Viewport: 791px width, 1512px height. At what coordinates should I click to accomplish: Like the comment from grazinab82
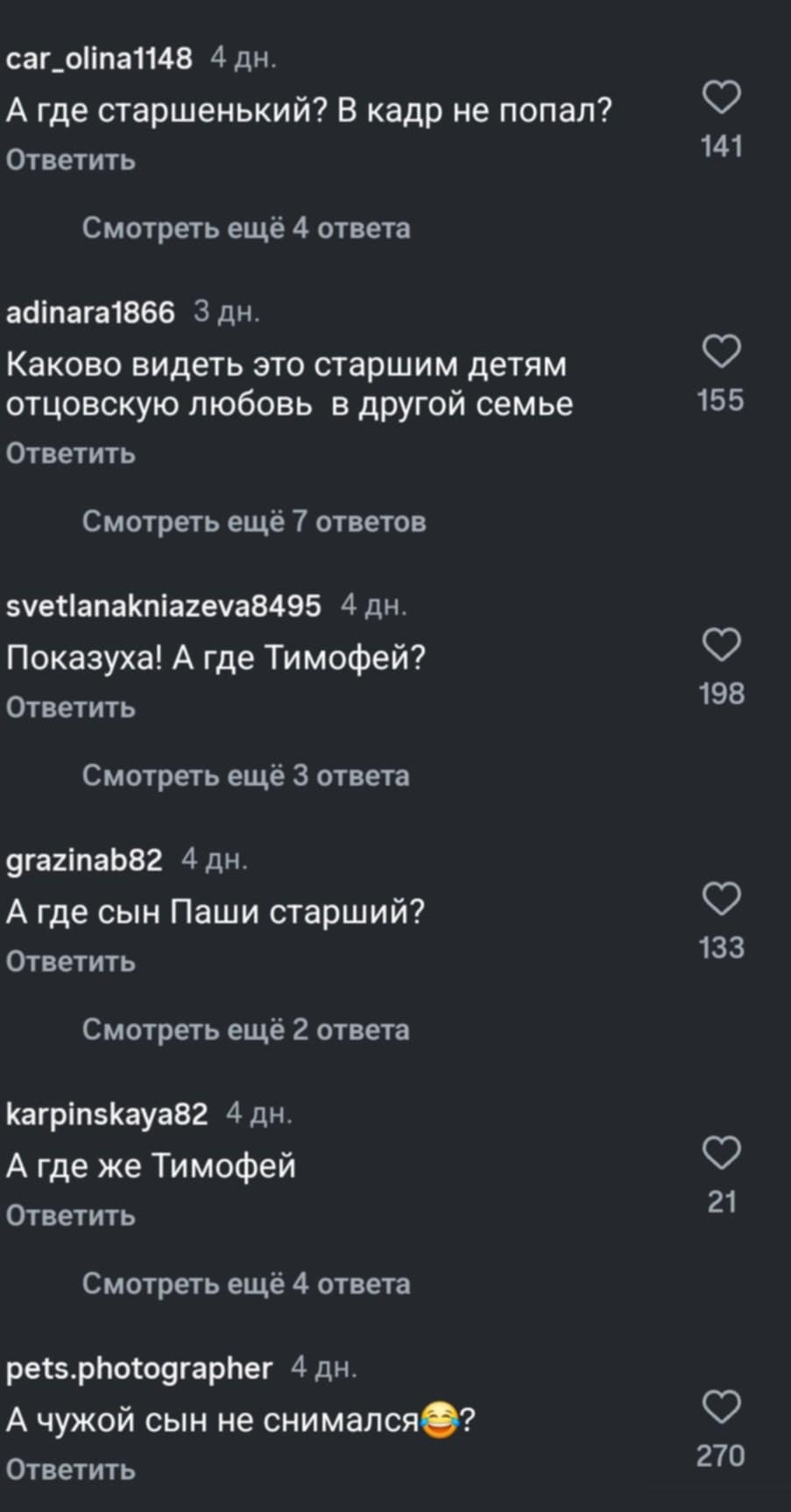pyautogui.click(x=722, y=899)
